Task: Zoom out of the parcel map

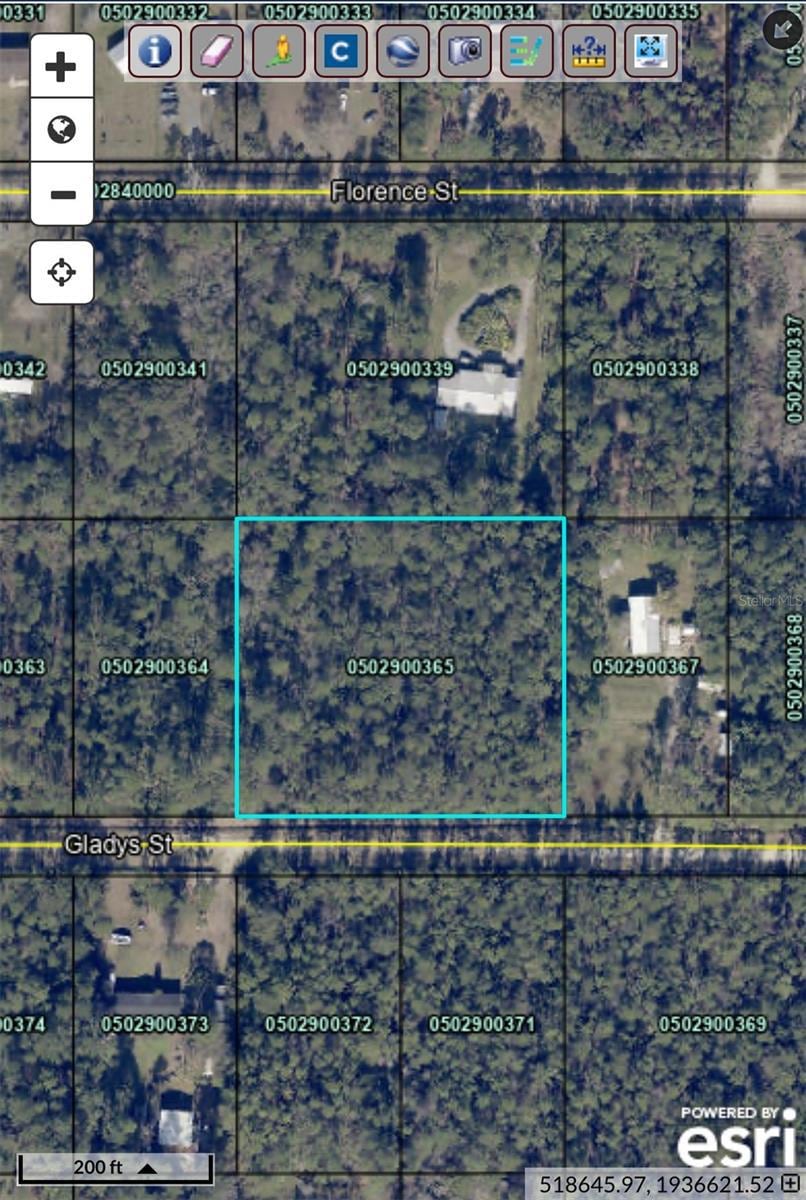Action: 62,193
